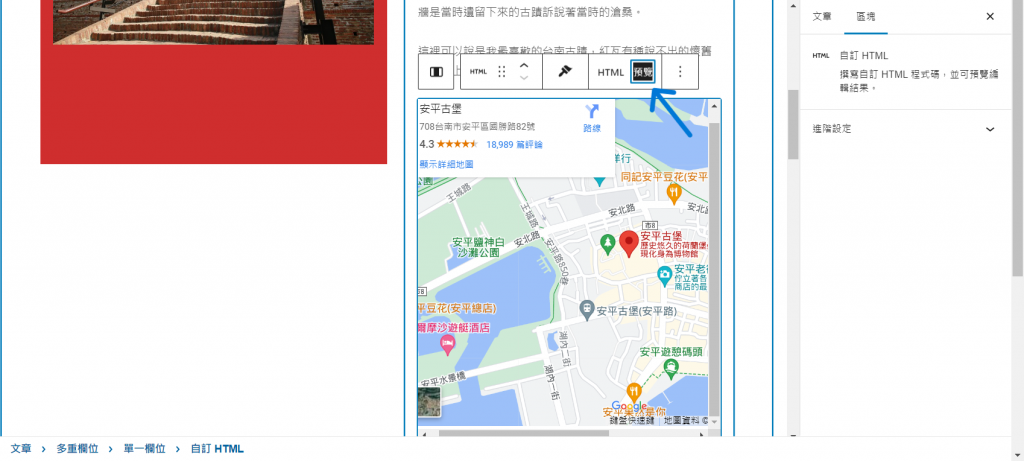
Task: Open the block options overflow menu
Action: 680,72
